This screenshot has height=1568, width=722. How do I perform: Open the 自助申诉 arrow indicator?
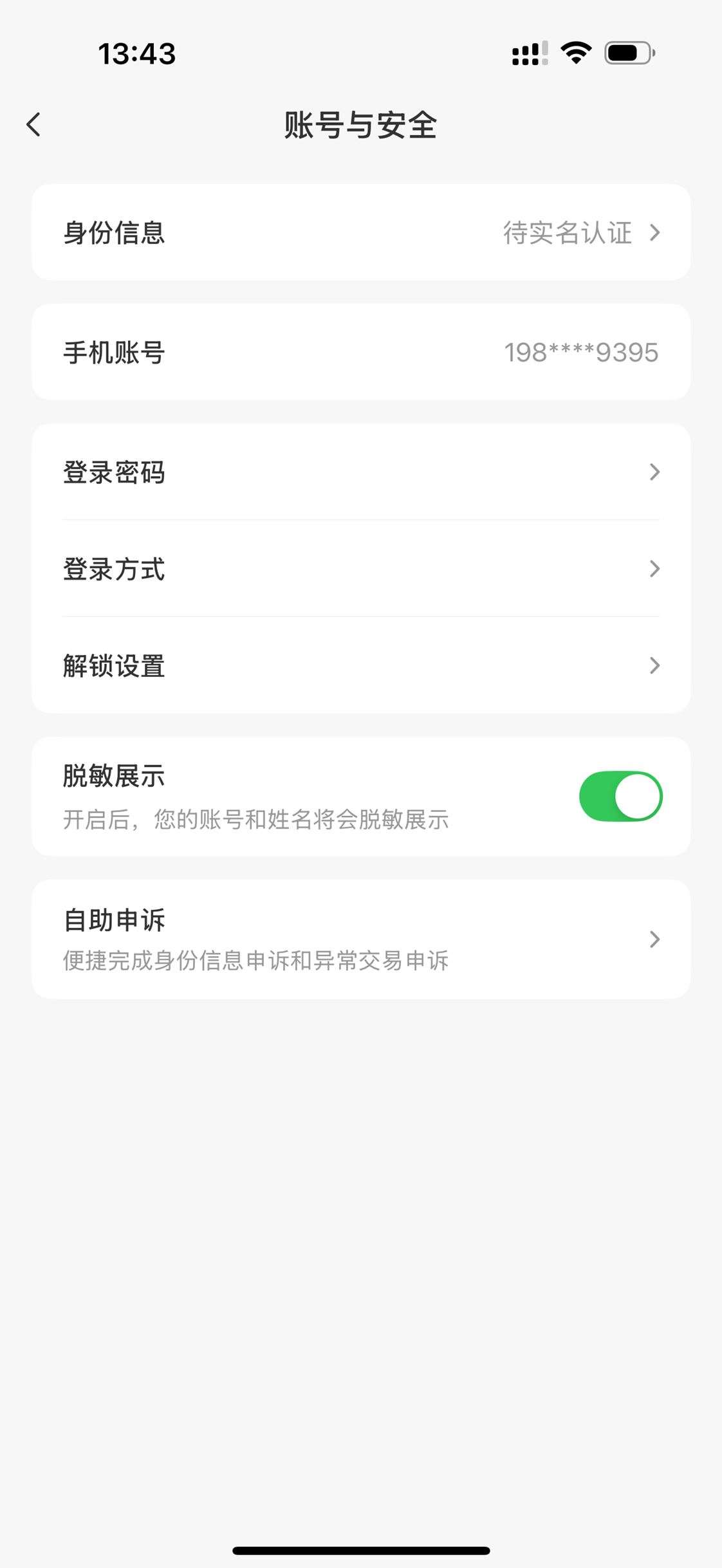pos(654,939)
